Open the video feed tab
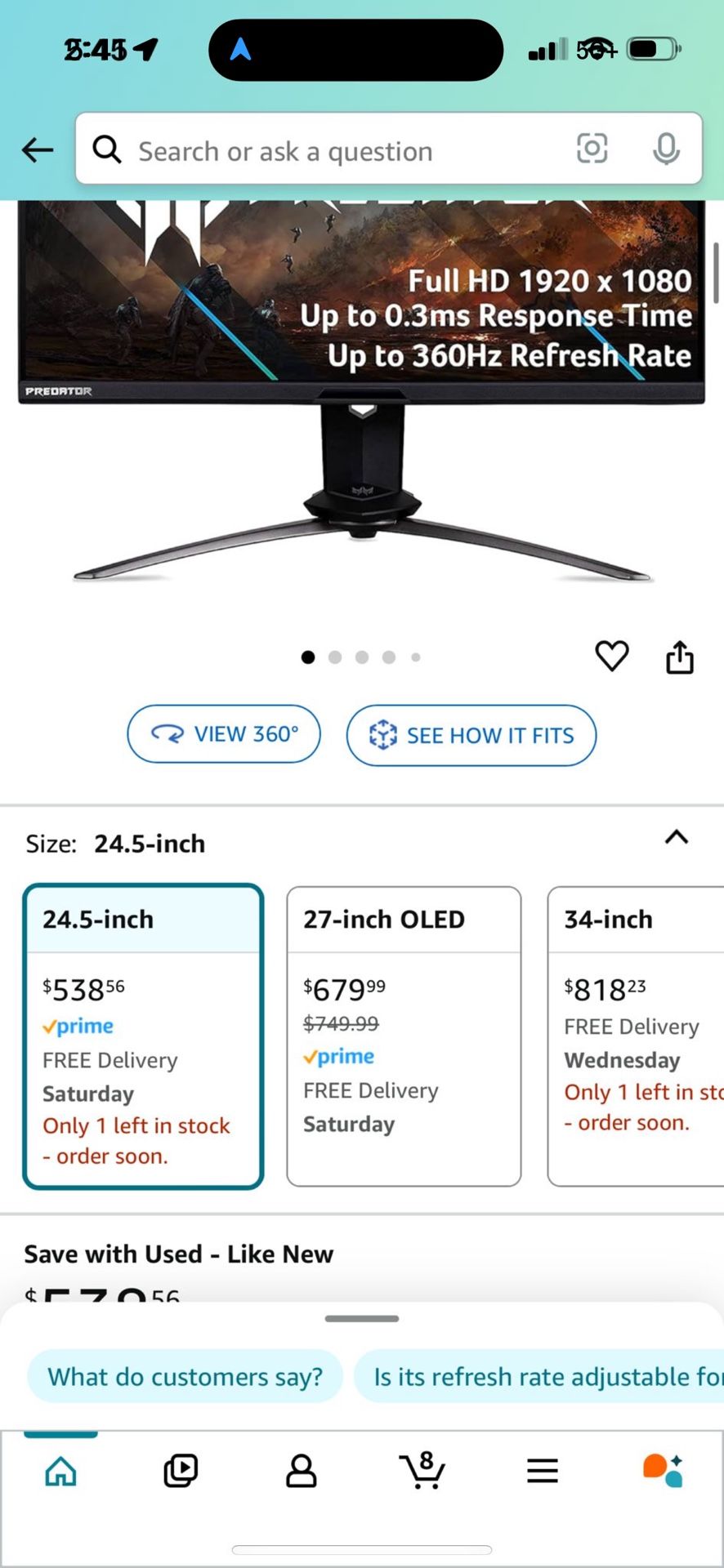The height and width of the screenshot is (1568, 724). (181, 1471)
